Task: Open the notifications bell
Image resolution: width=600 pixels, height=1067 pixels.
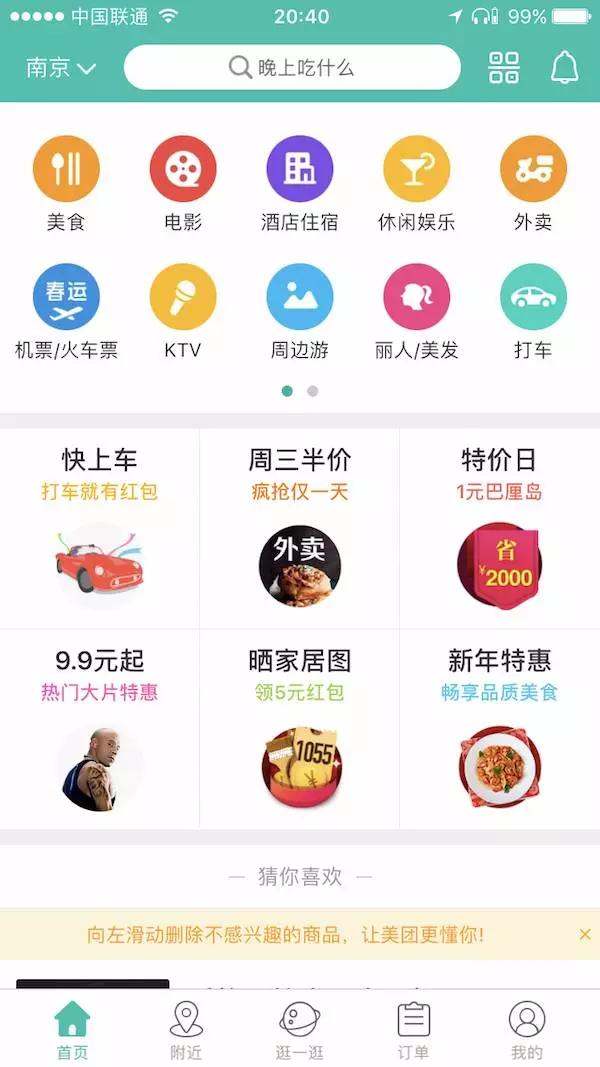Action: pos(565,68)
